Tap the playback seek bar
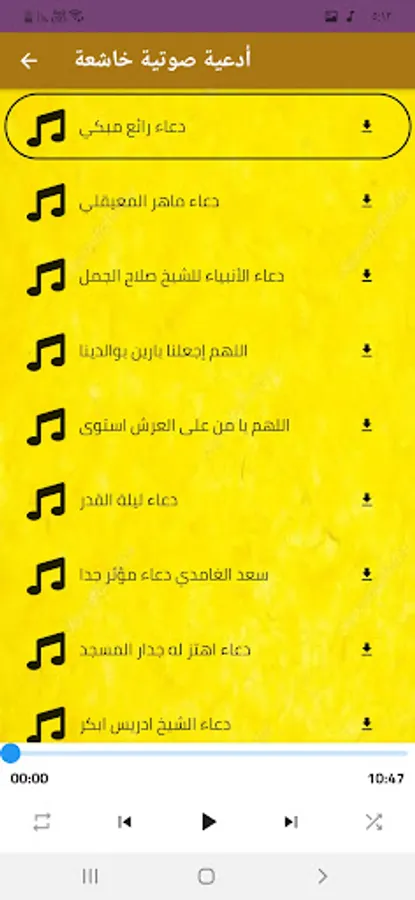The width and height of the screenshot is (415, 900). 208,753
